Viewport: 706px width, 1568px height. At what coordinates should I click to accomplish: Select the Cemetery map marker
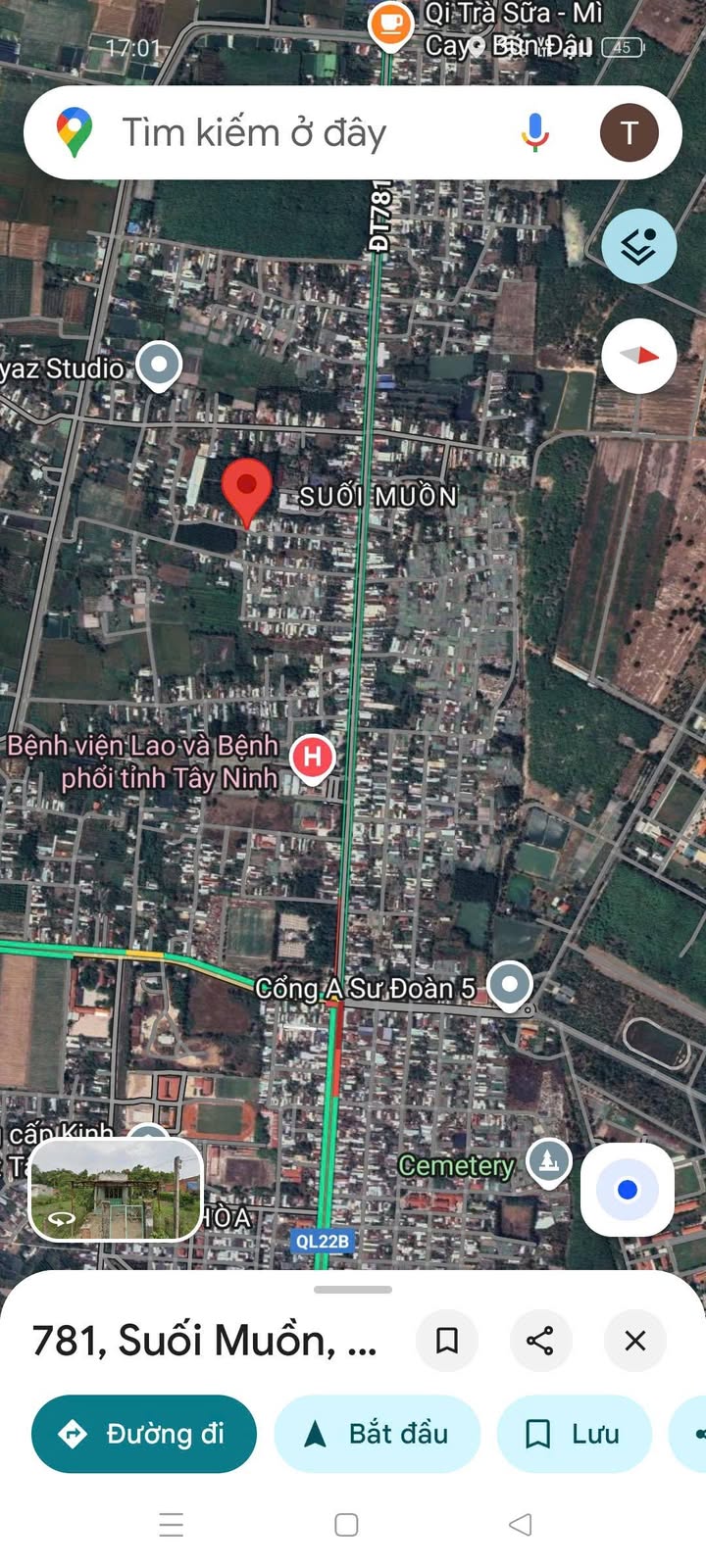(x=549, y=1162)
